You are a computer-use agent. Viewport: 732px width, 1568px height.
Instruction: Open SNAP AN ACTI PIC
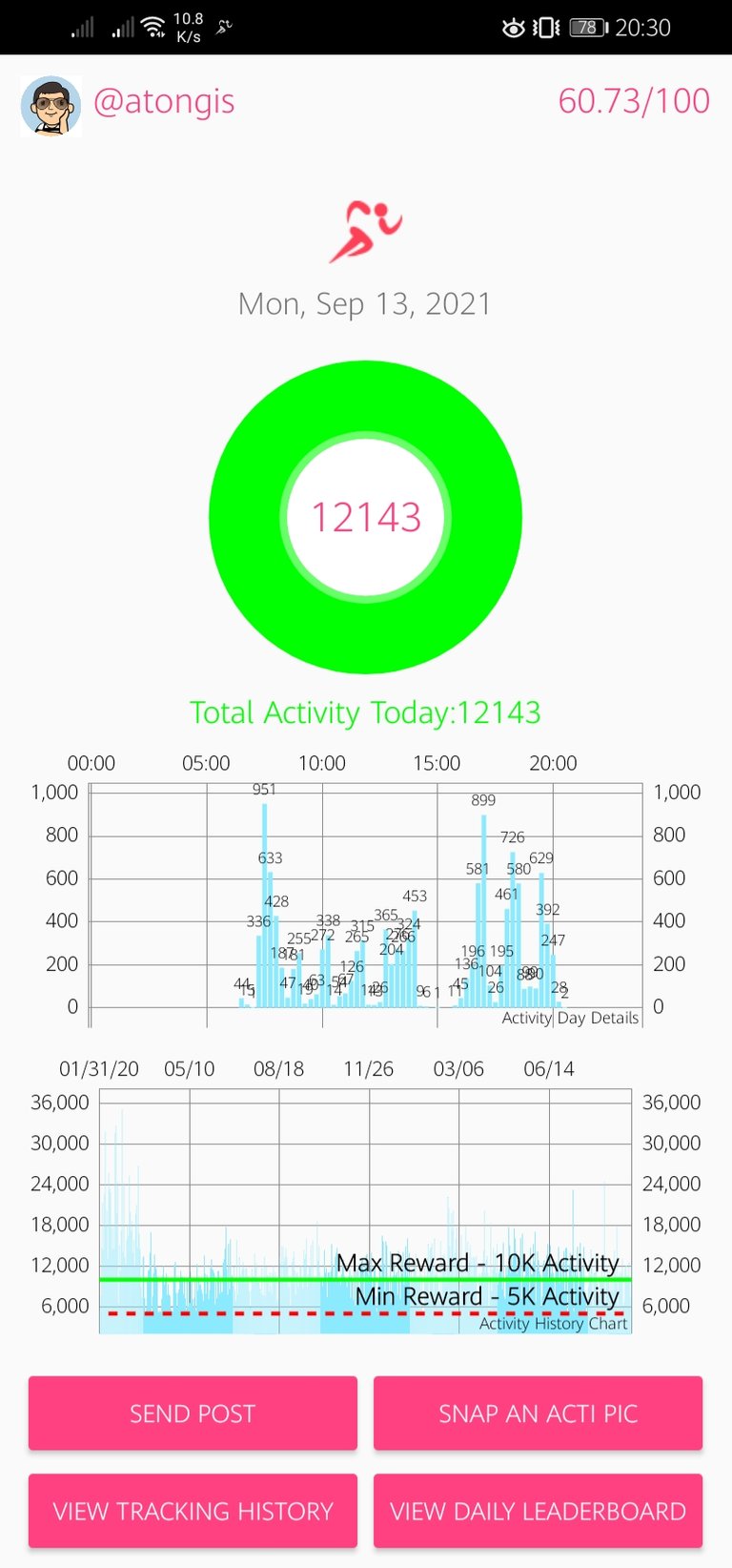click(x=538, y=1413)
